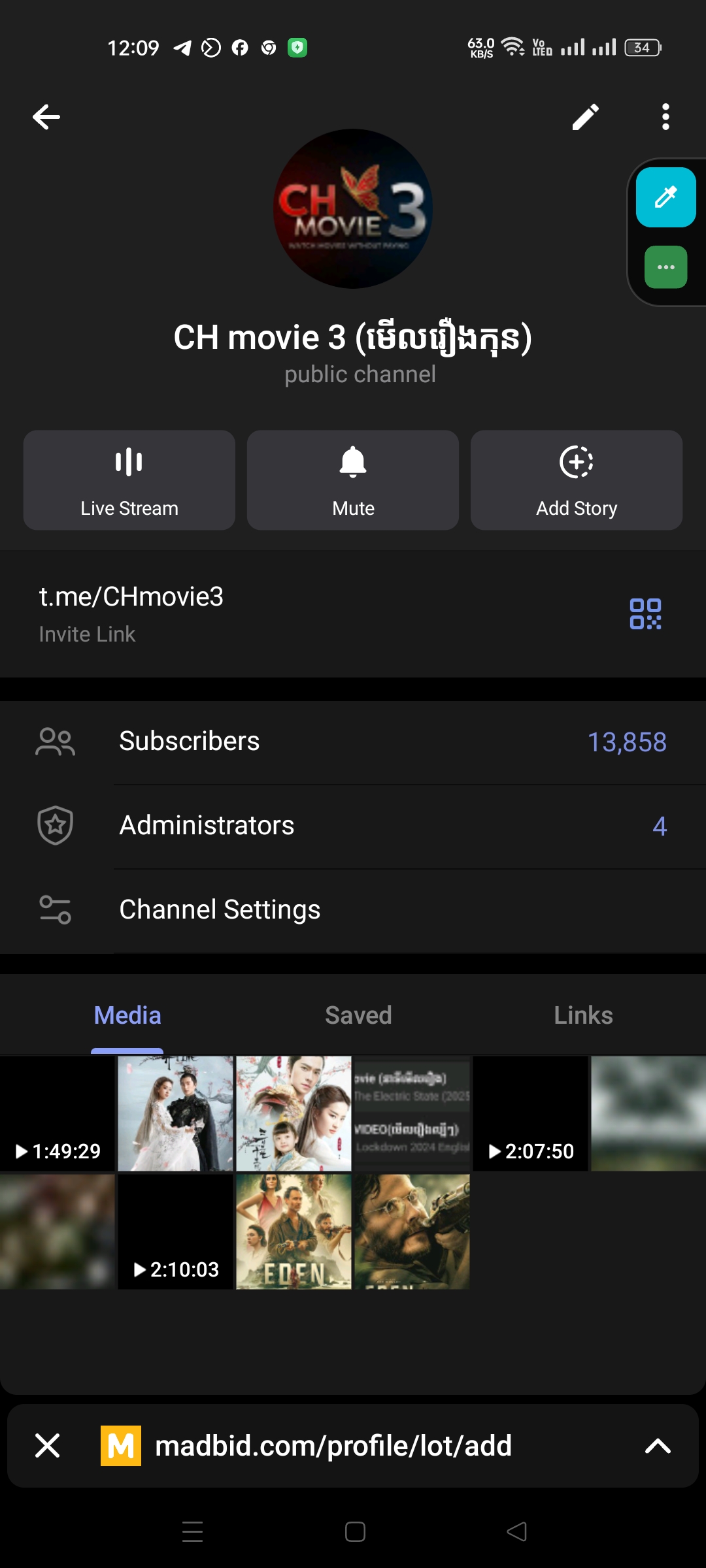Open the Administrators list
The height and width of the screenshot is (1568, 706).
(353, 826)
